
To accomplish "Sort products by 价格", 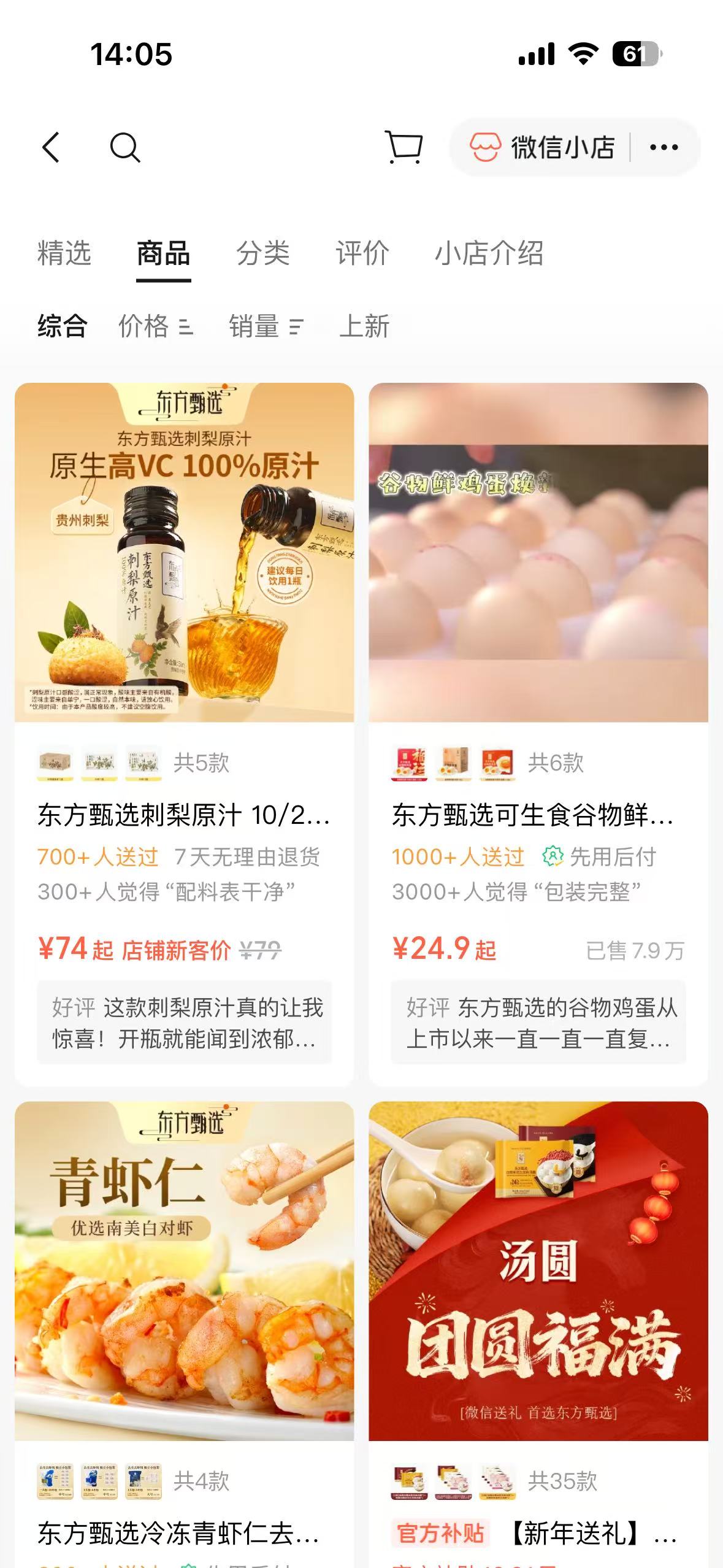I will click(x=155, y=326).
